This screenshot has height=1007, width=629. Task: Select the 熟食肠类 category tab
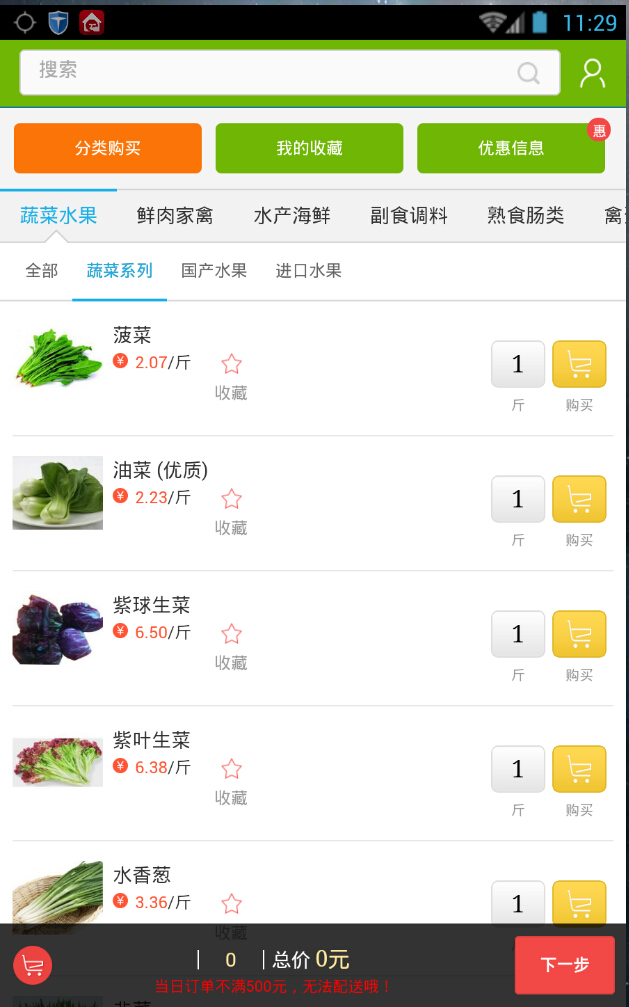(x=526, y=215)
